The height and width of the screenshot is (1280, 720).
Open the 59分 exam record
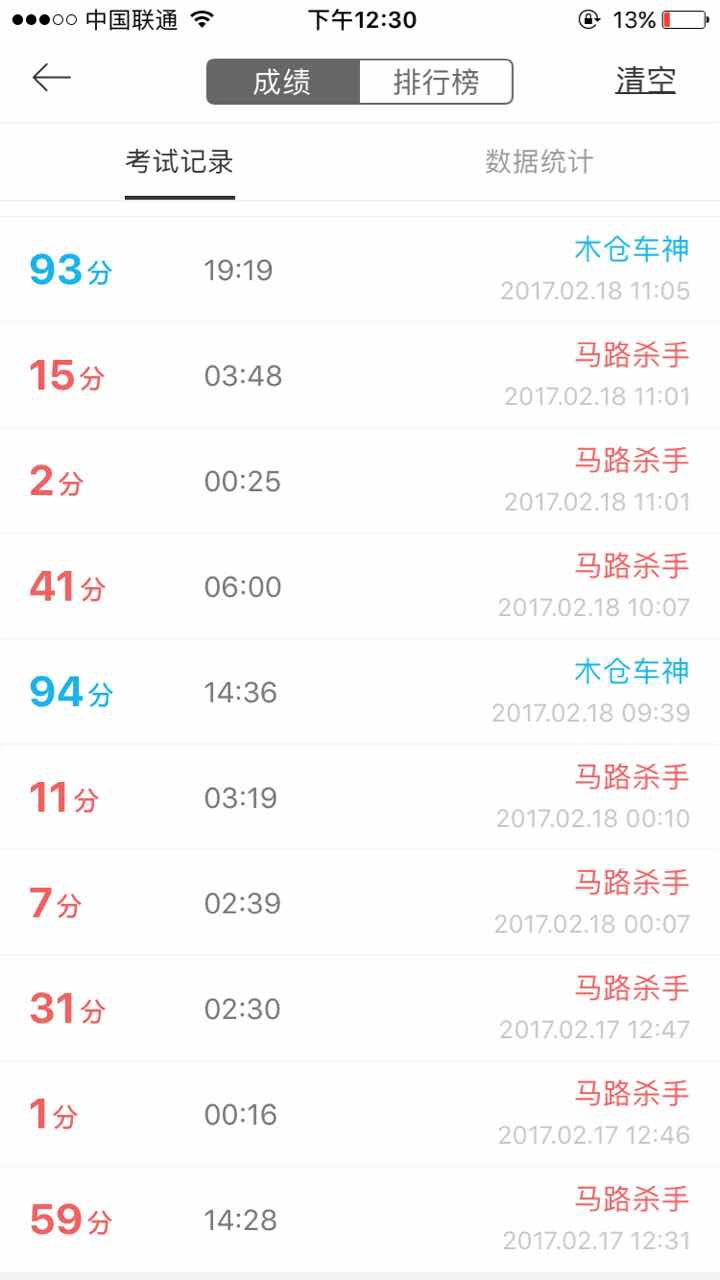[360, 1219]
